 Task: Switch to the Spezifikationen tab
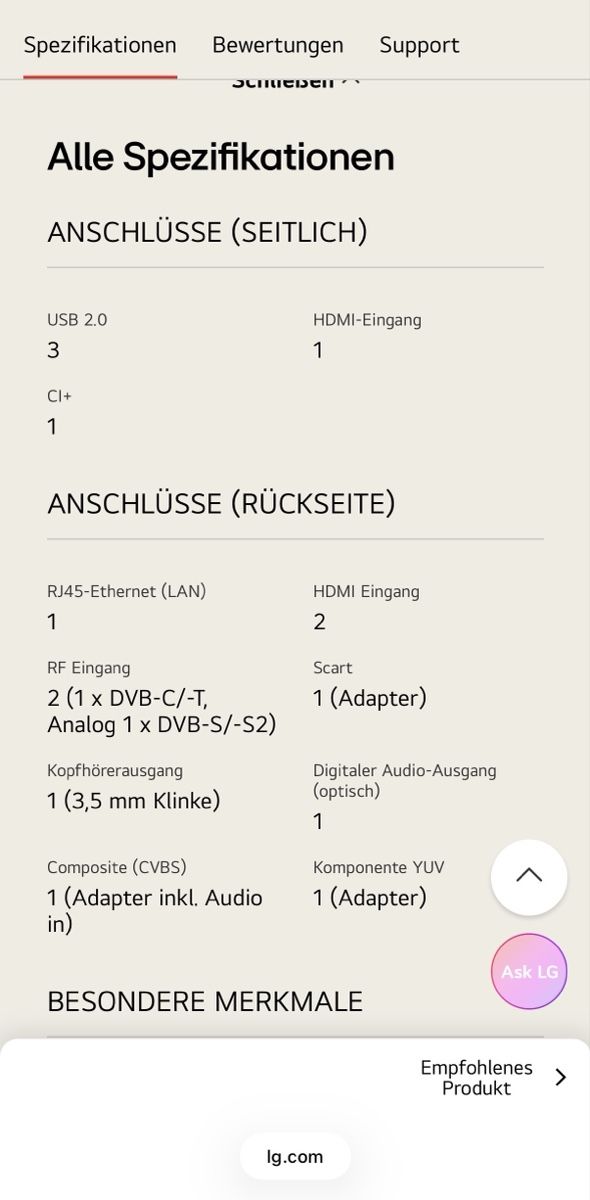[x=100, y=45]
